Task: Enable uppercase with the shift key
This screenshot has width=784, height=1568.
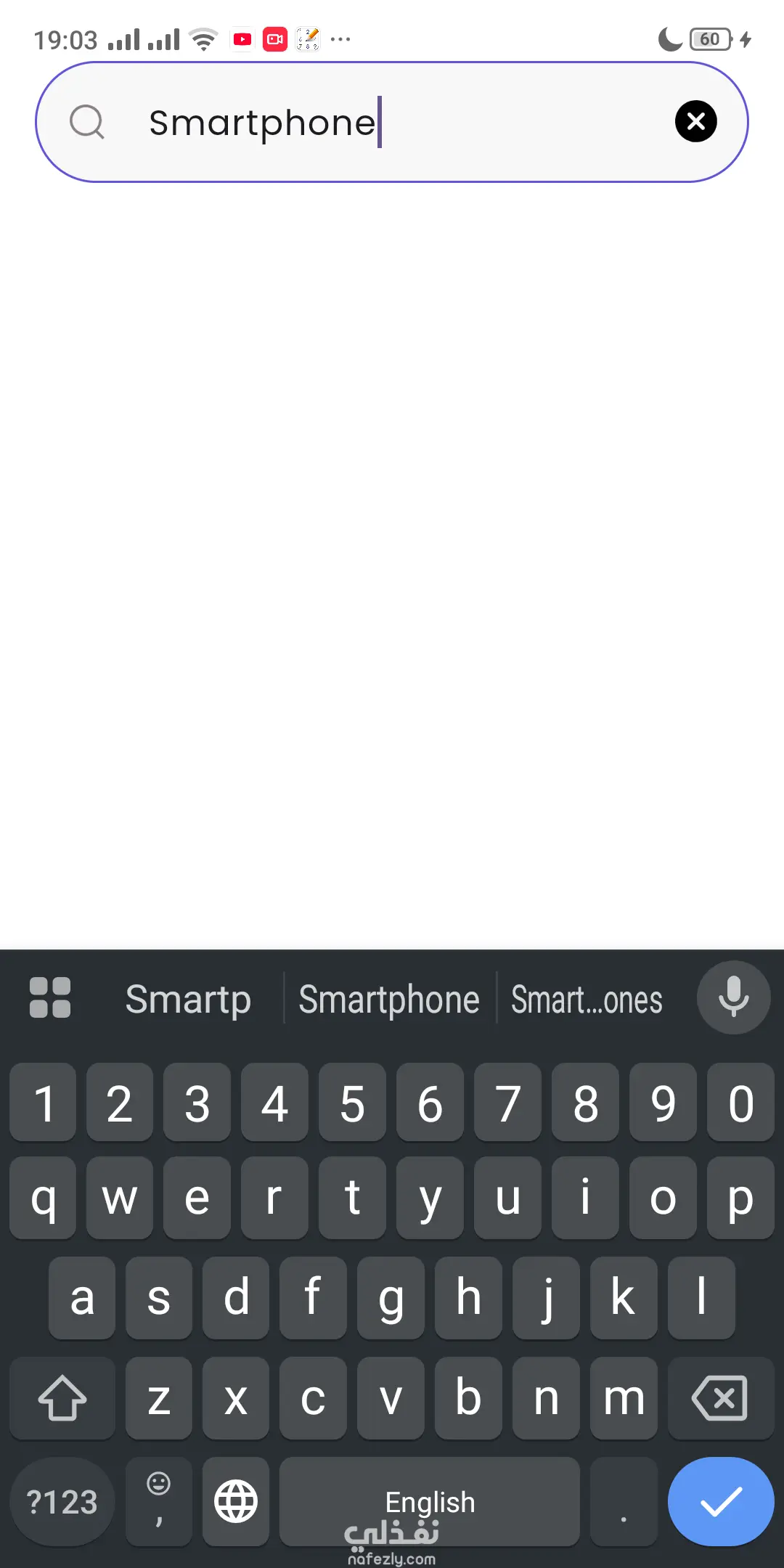Action: click(x=62, y=1398)
